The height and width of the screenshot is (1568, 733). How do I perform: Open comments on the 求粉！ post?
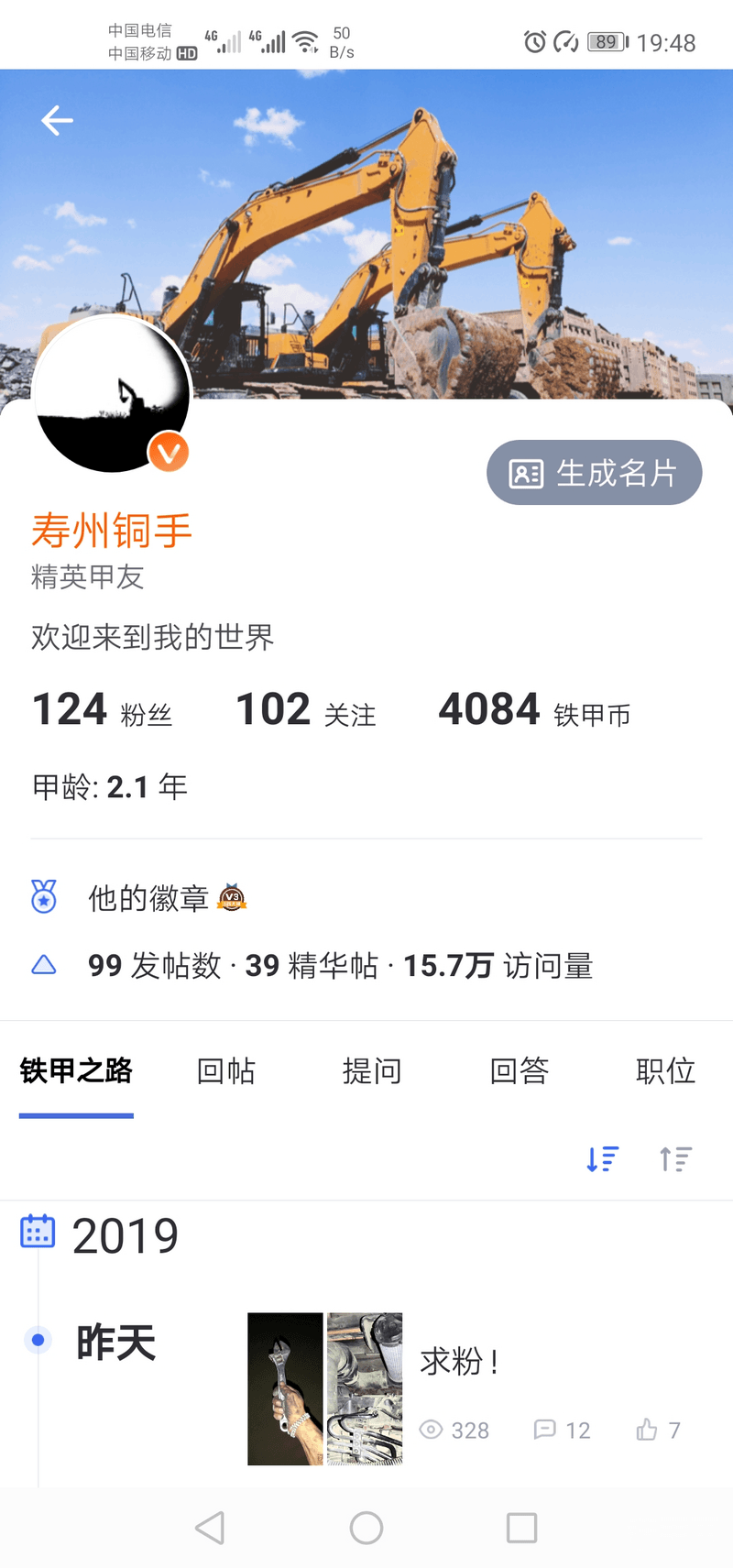pos(561,1430)
